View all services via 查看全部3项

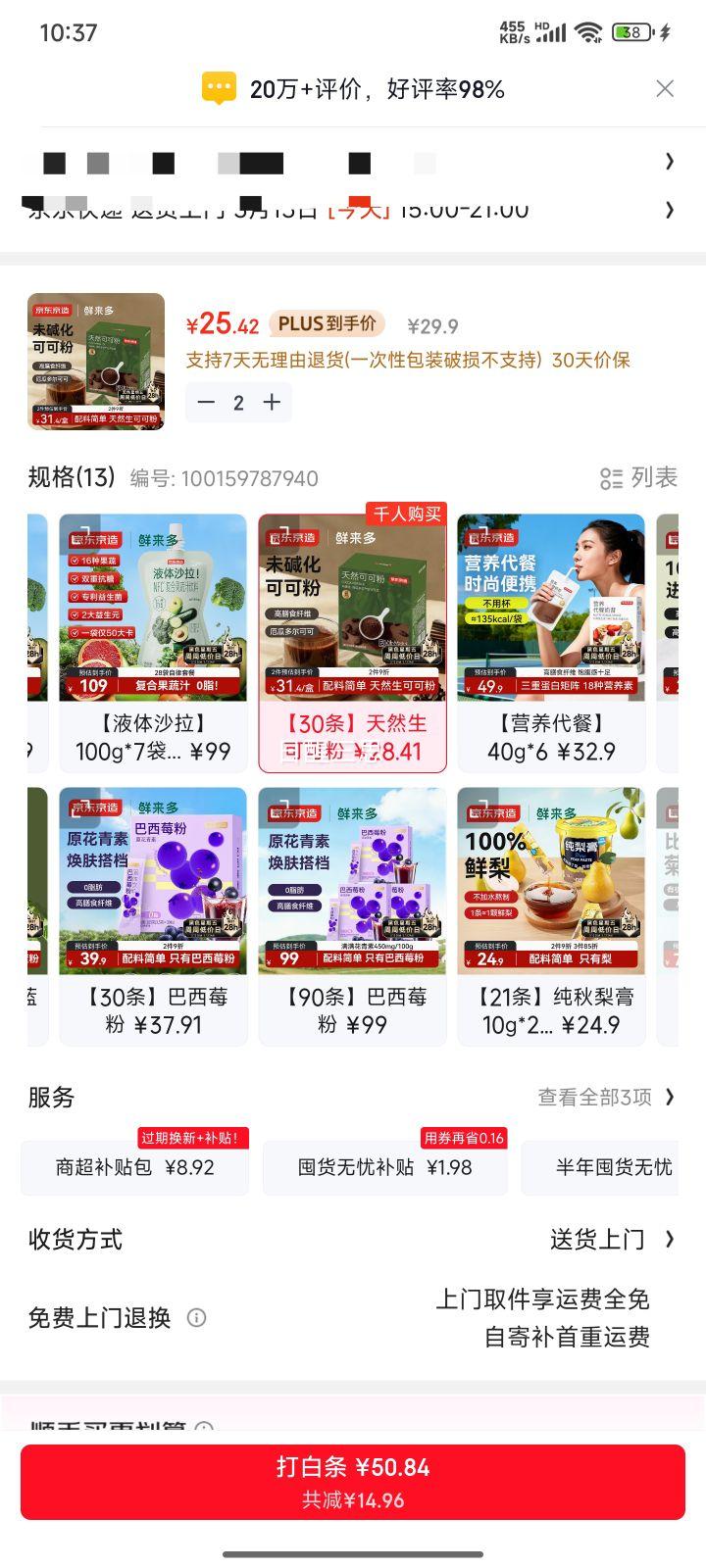pos(606,1097)
